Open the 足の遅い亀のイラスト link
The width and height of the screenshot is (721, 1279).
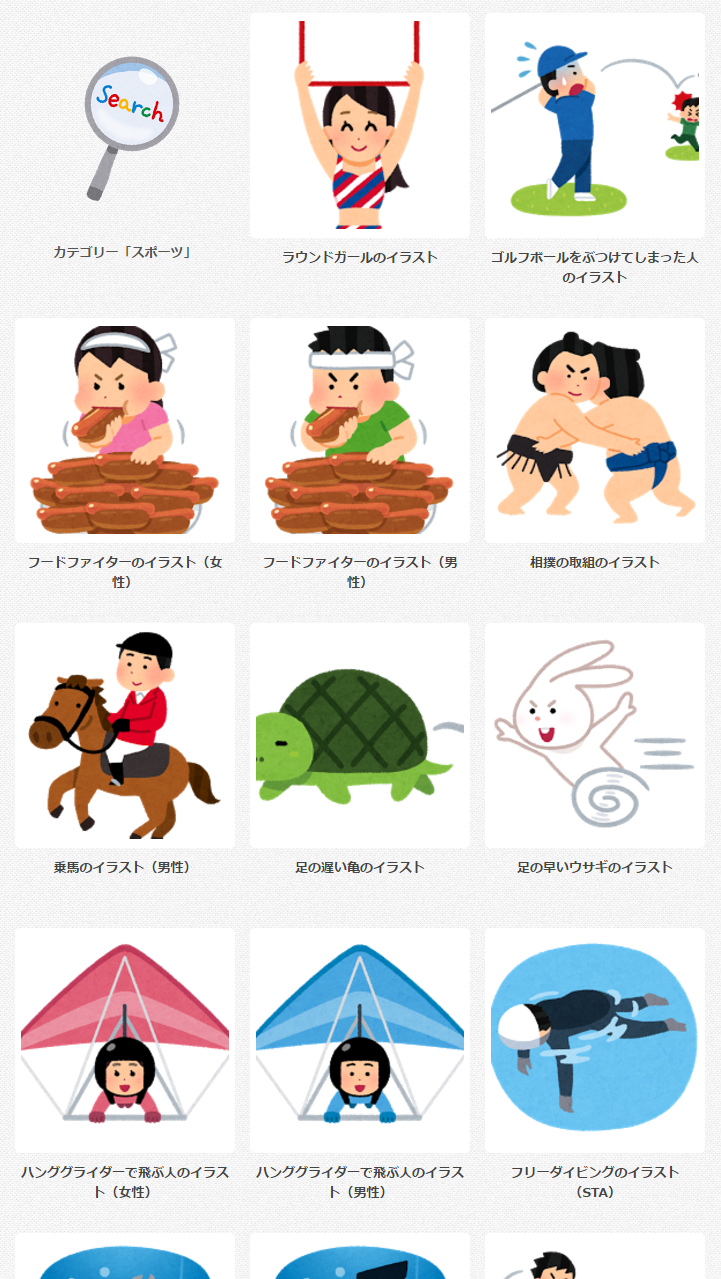click(360, 866)
